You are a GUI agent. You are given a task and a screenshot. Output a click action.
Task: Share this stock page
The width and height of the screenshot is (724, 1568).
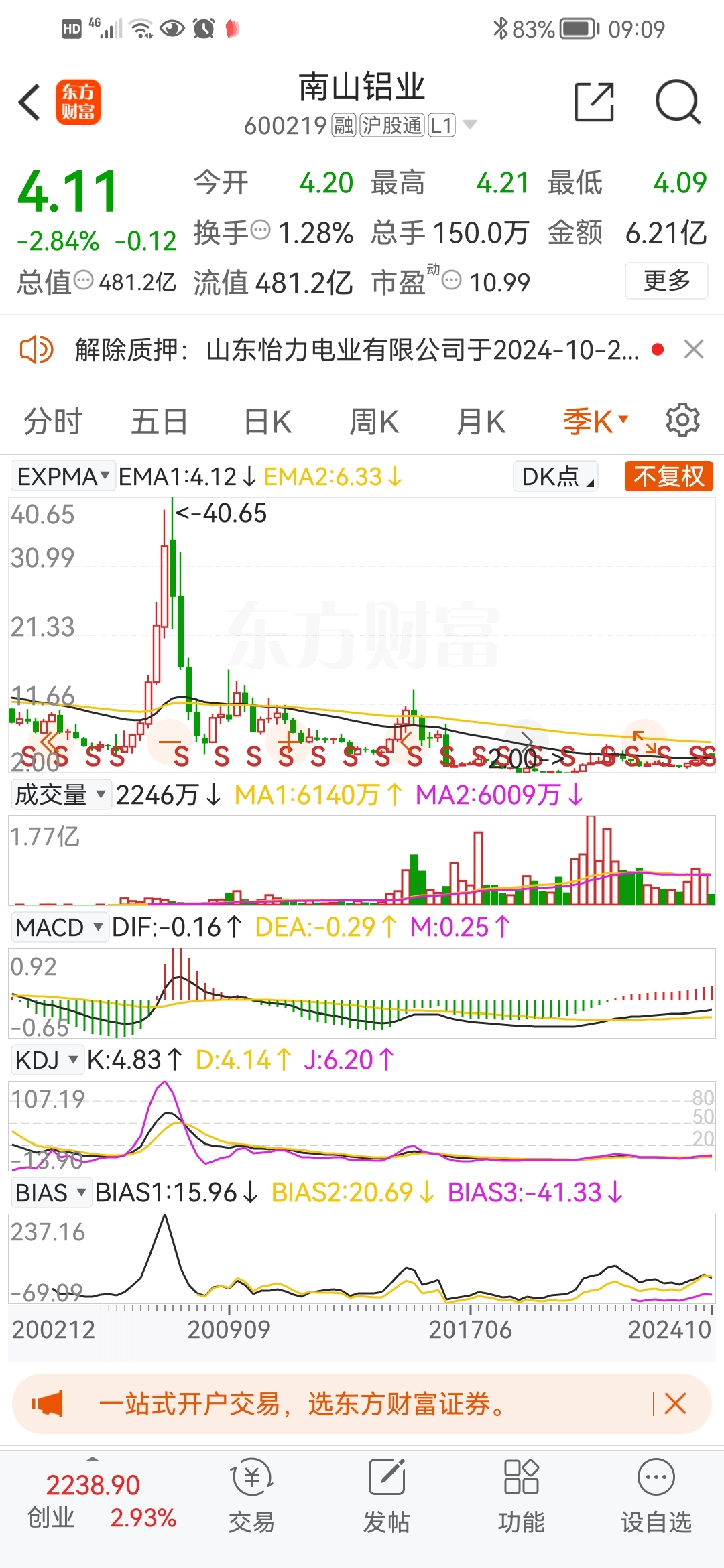pyautogui.click(x=594, y=103)
